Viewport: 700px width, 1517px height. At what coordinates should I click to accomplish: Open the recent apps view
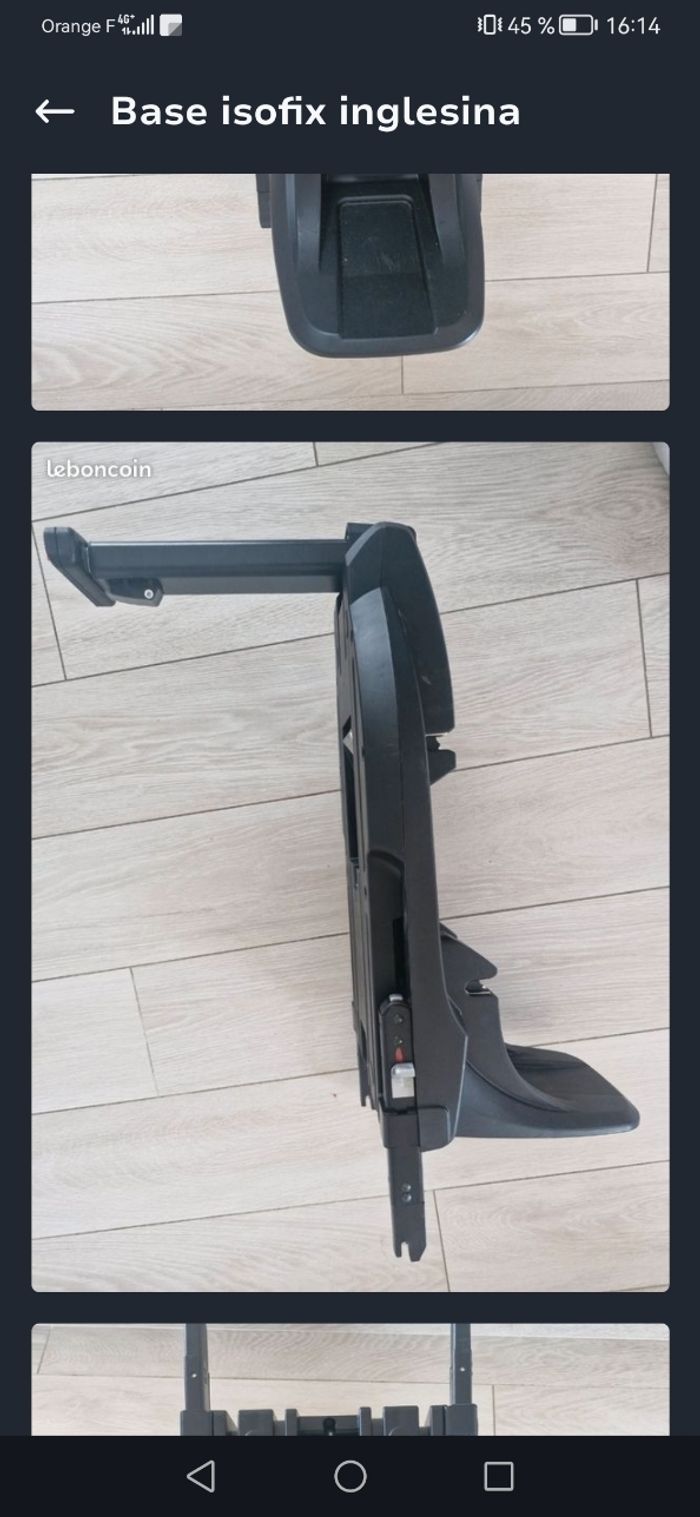[x=498, y=1476]
